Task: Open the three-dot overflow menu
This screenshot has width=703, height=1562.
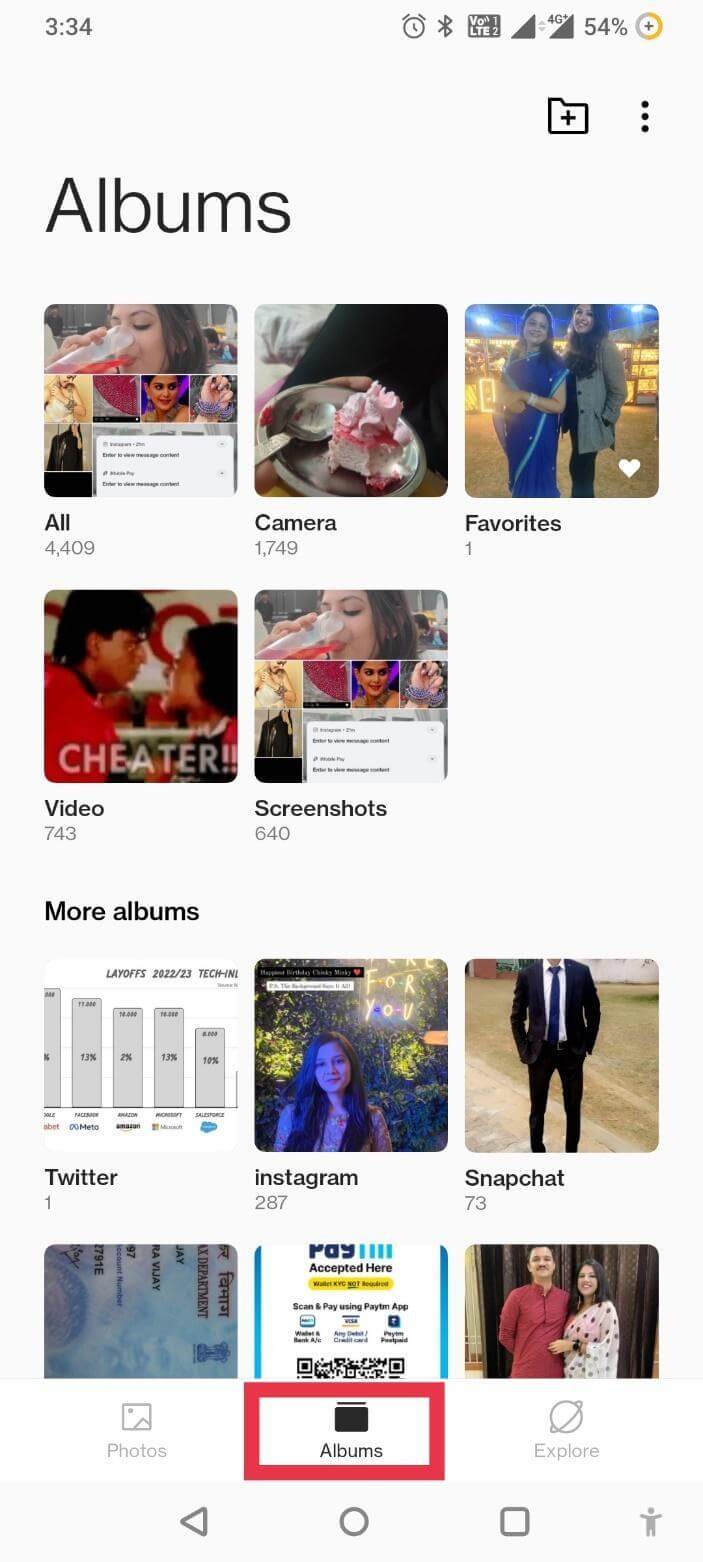Action: click(x=645, y=117)
